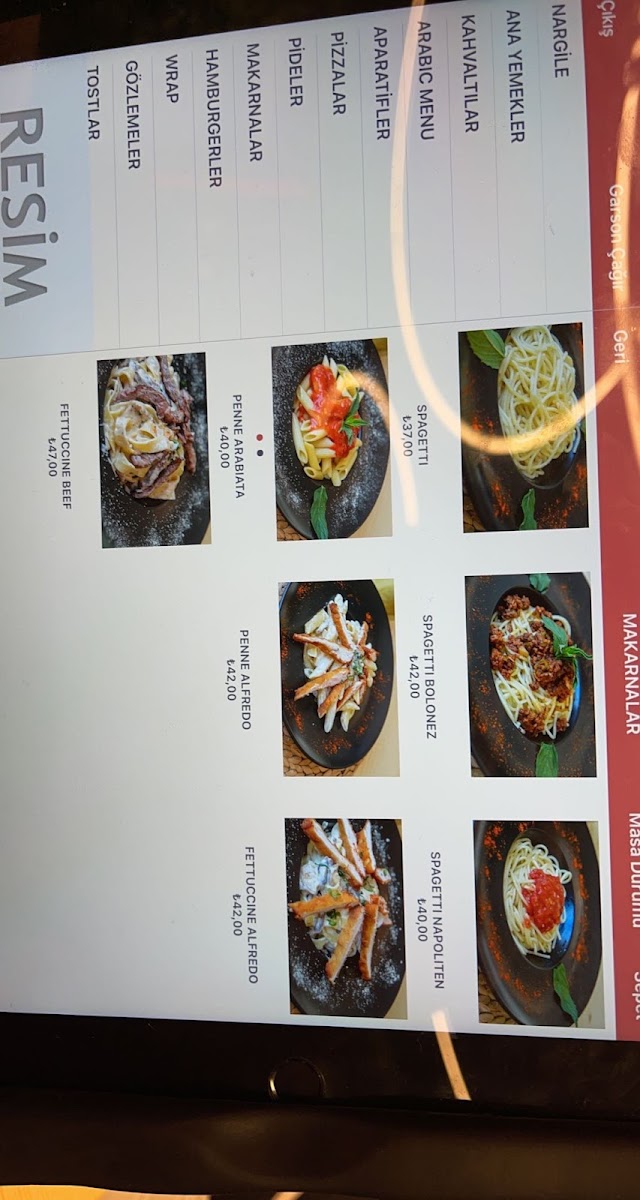This screenshot has height=1200, width=640.
Task: Select the ANA YEMEKLER category
Action: (x=514, y=76)
